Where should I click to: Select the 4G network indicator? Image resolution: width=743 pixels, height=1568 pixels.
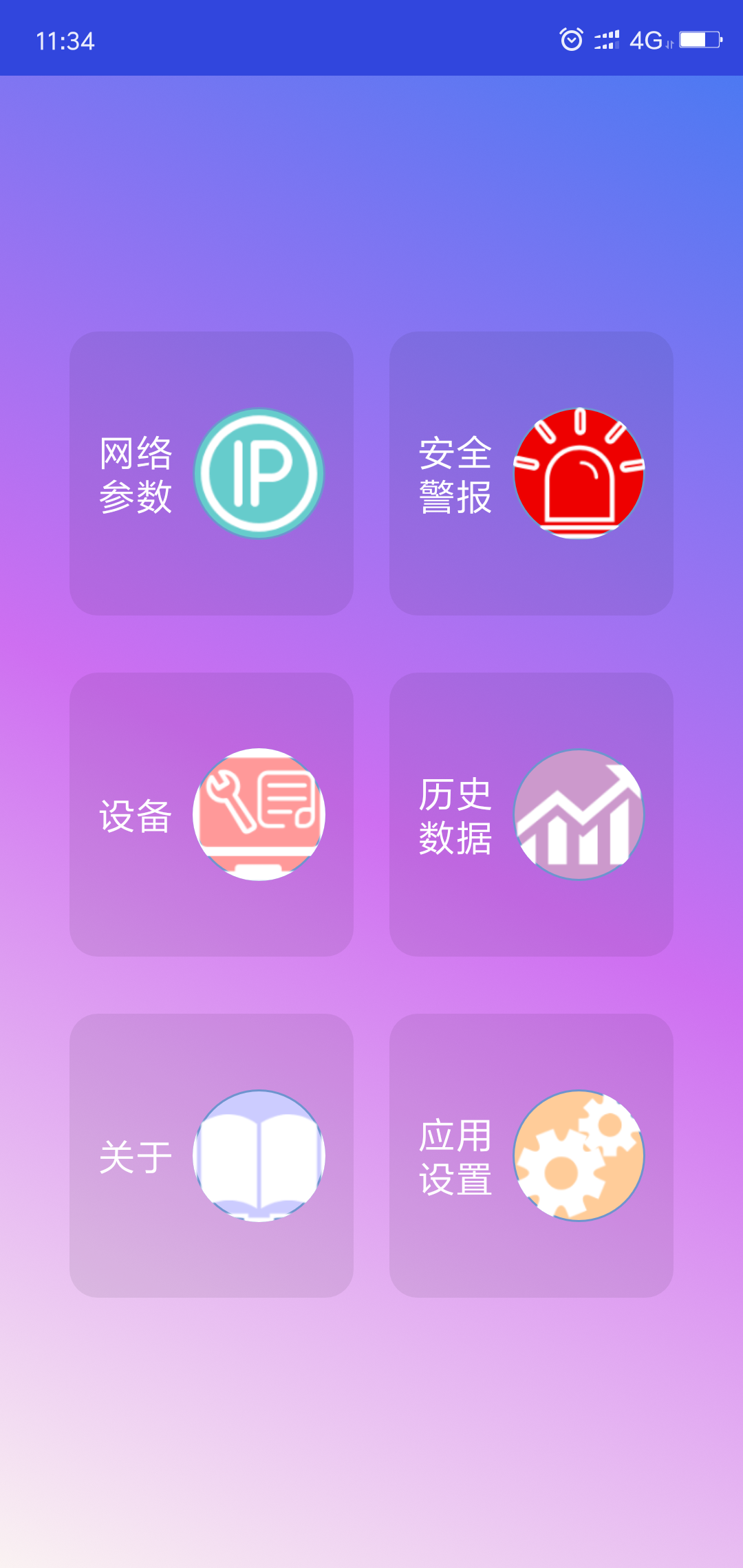(645, 41)
